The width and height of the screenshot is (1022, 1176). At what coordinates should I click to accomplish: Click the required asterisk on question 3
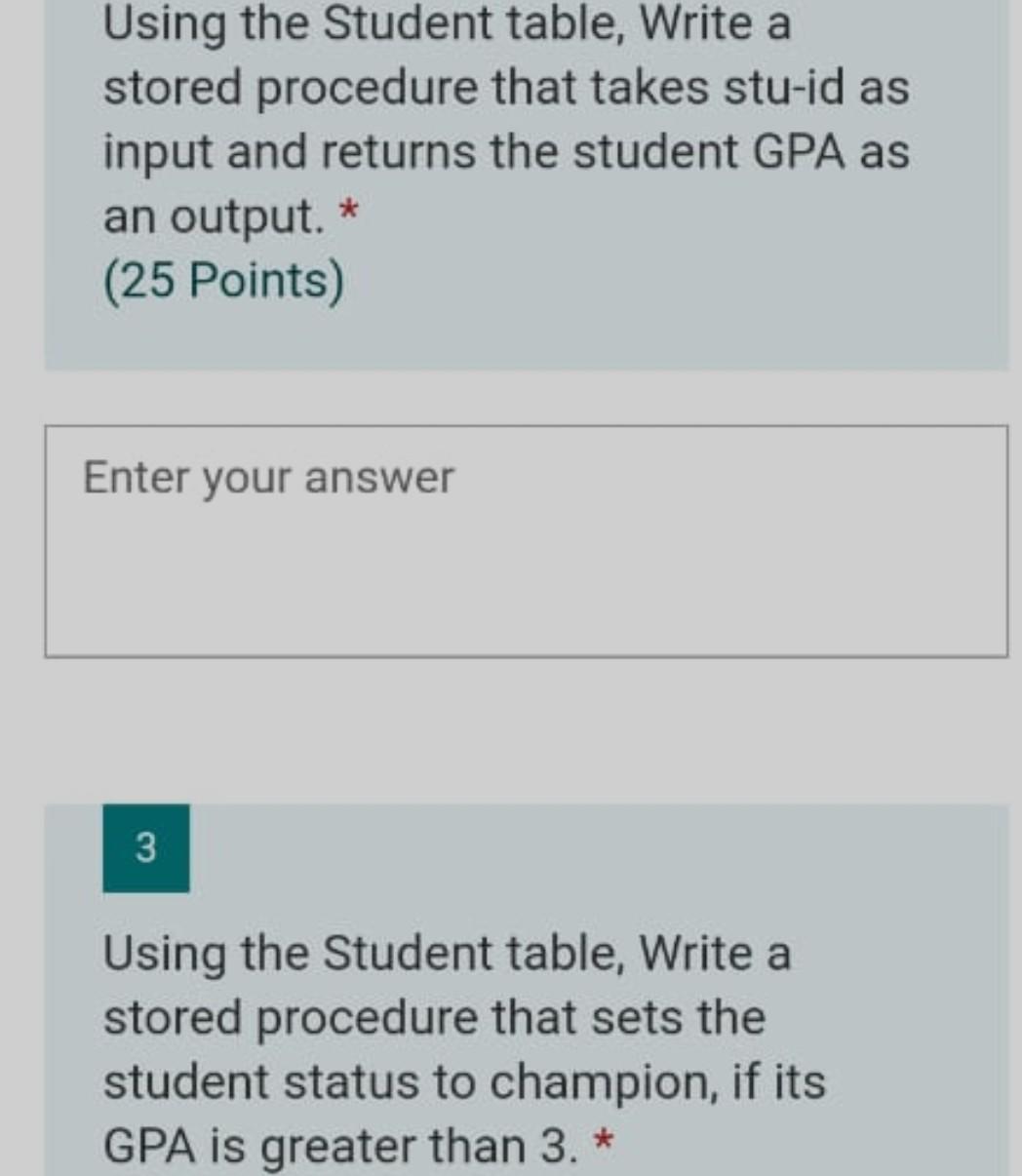click(x=604, y=1141)
